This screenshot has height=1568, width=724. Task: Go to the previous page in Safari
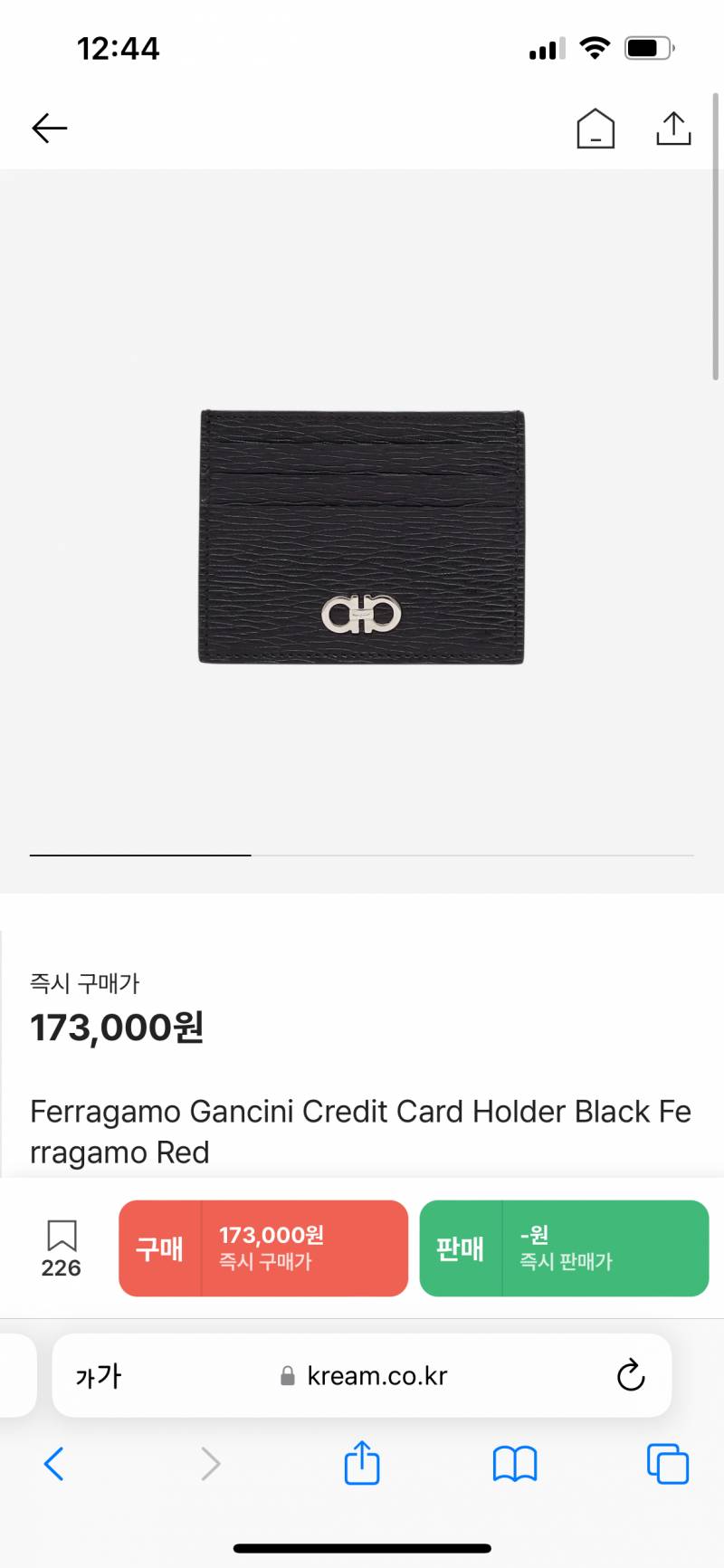(54, 1464)
